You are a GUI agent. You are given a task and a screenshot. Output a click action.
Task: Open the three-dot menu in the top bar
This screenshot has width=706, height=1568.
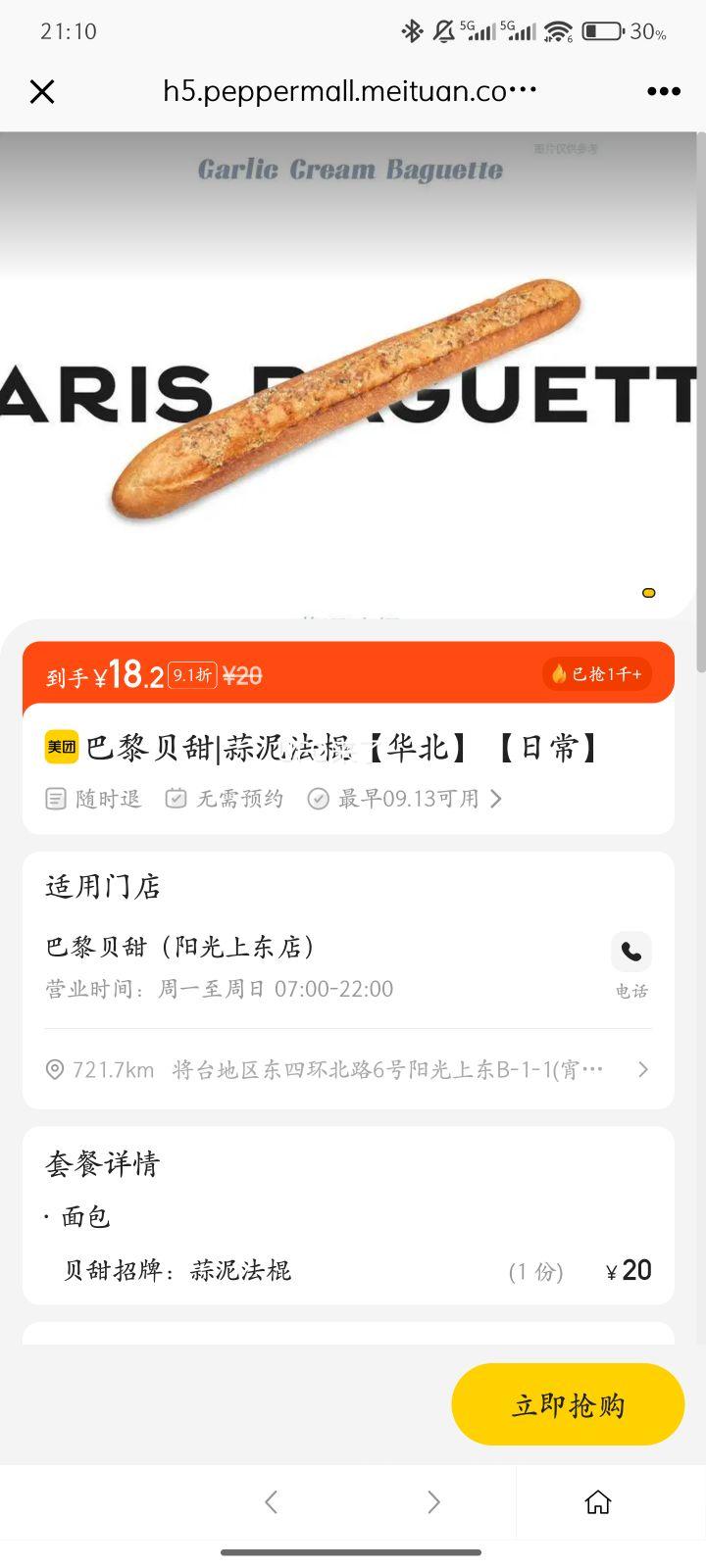[x=663, y=90]
